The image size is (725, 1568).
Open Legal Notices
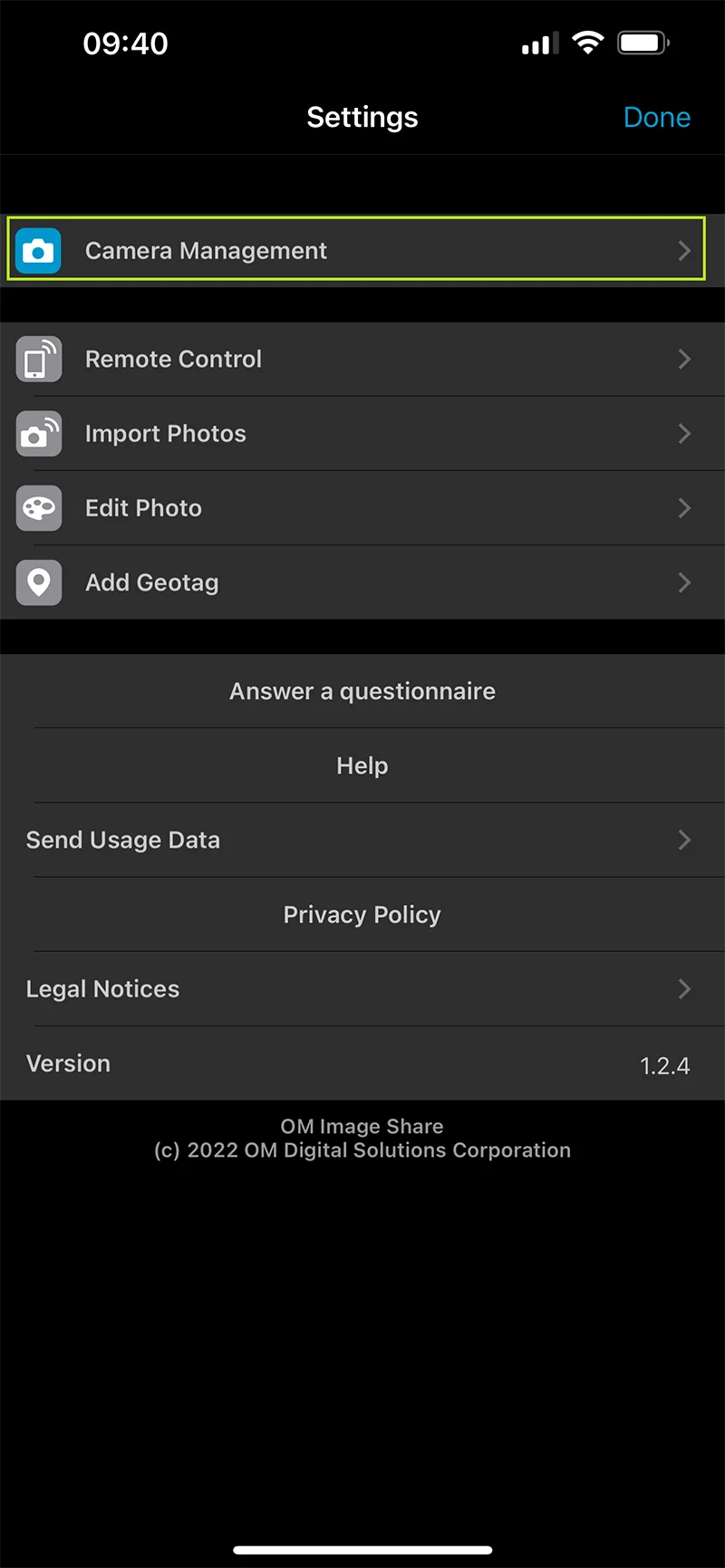click(362, 989)
